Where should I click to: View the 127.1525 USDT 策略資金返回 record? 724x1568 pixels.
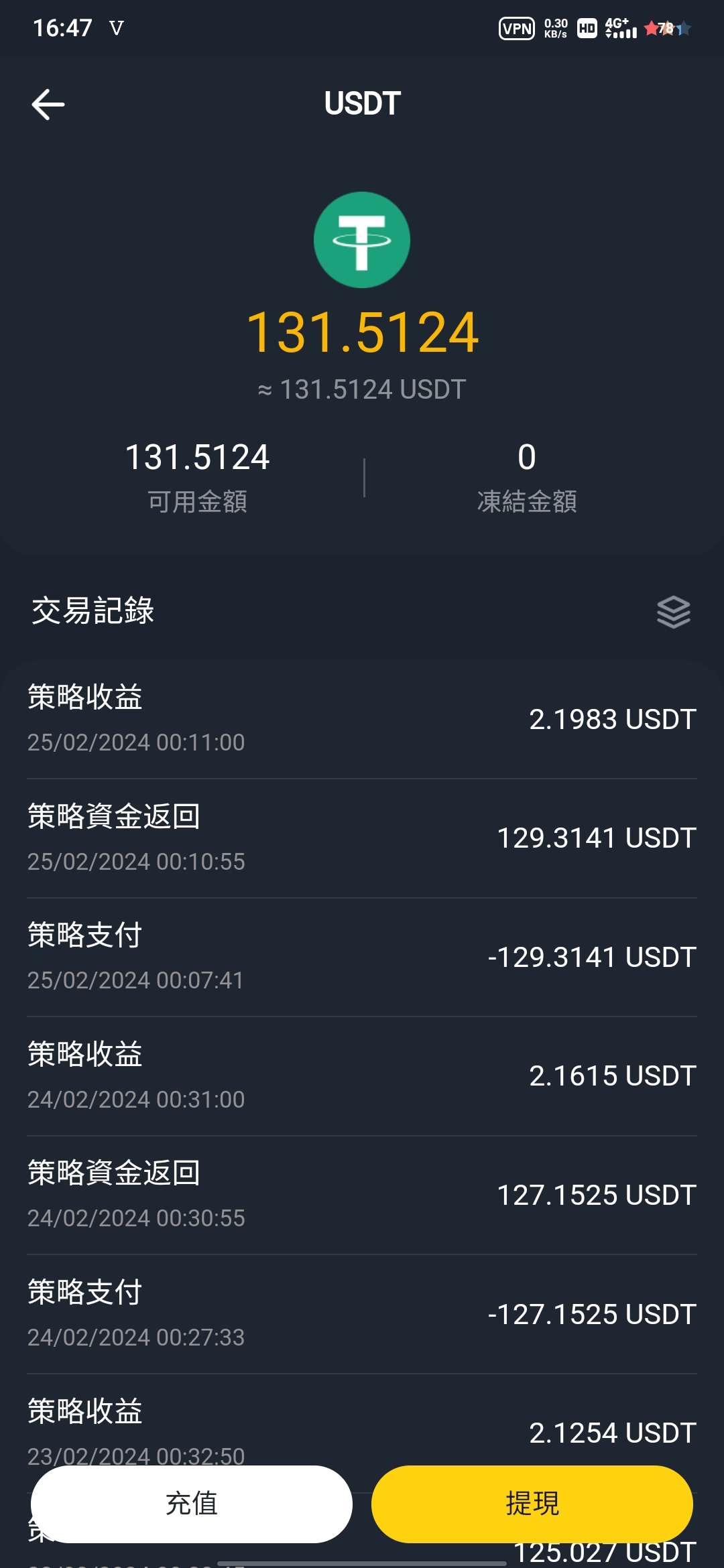click(x=362, y=1195)
